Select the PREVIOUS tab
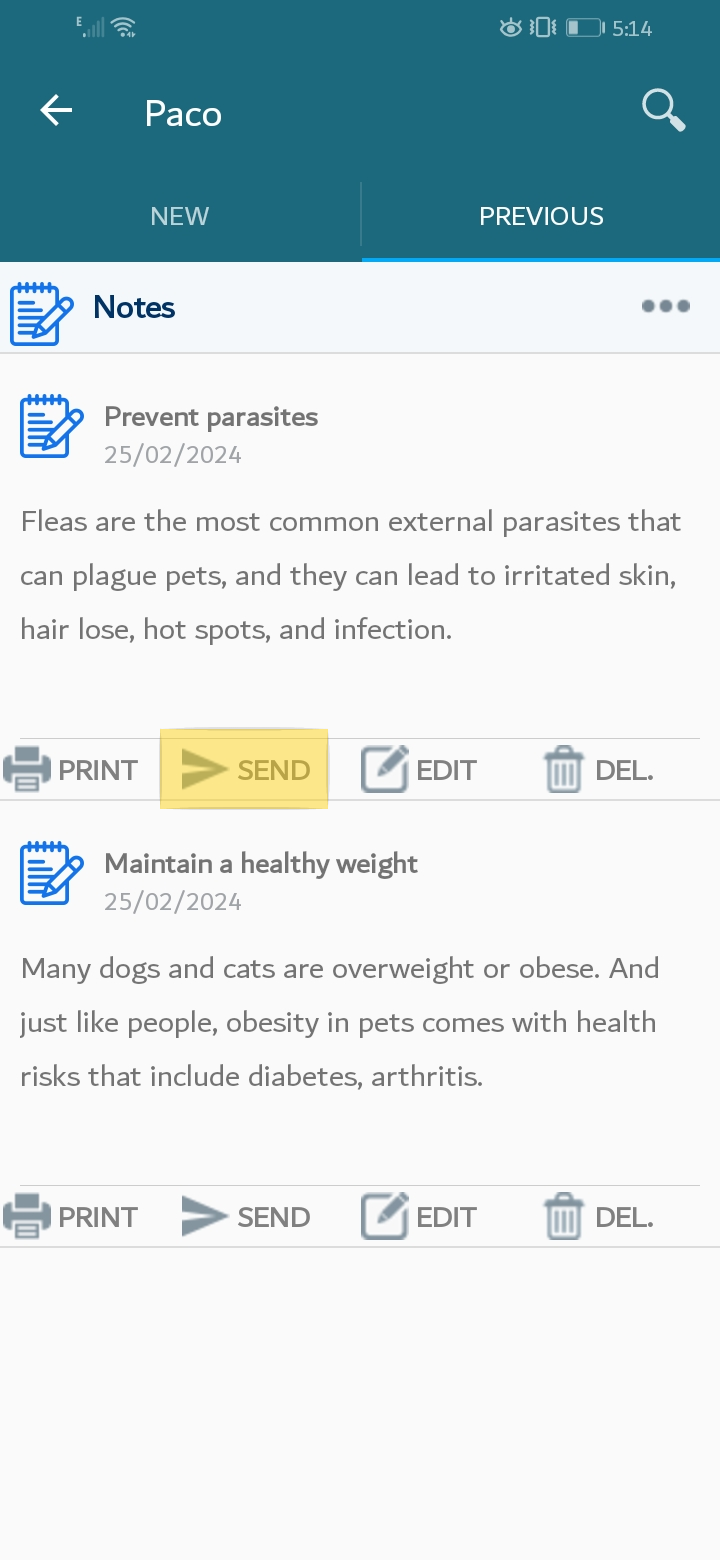The image size is (720, 1560). point(541,216)
